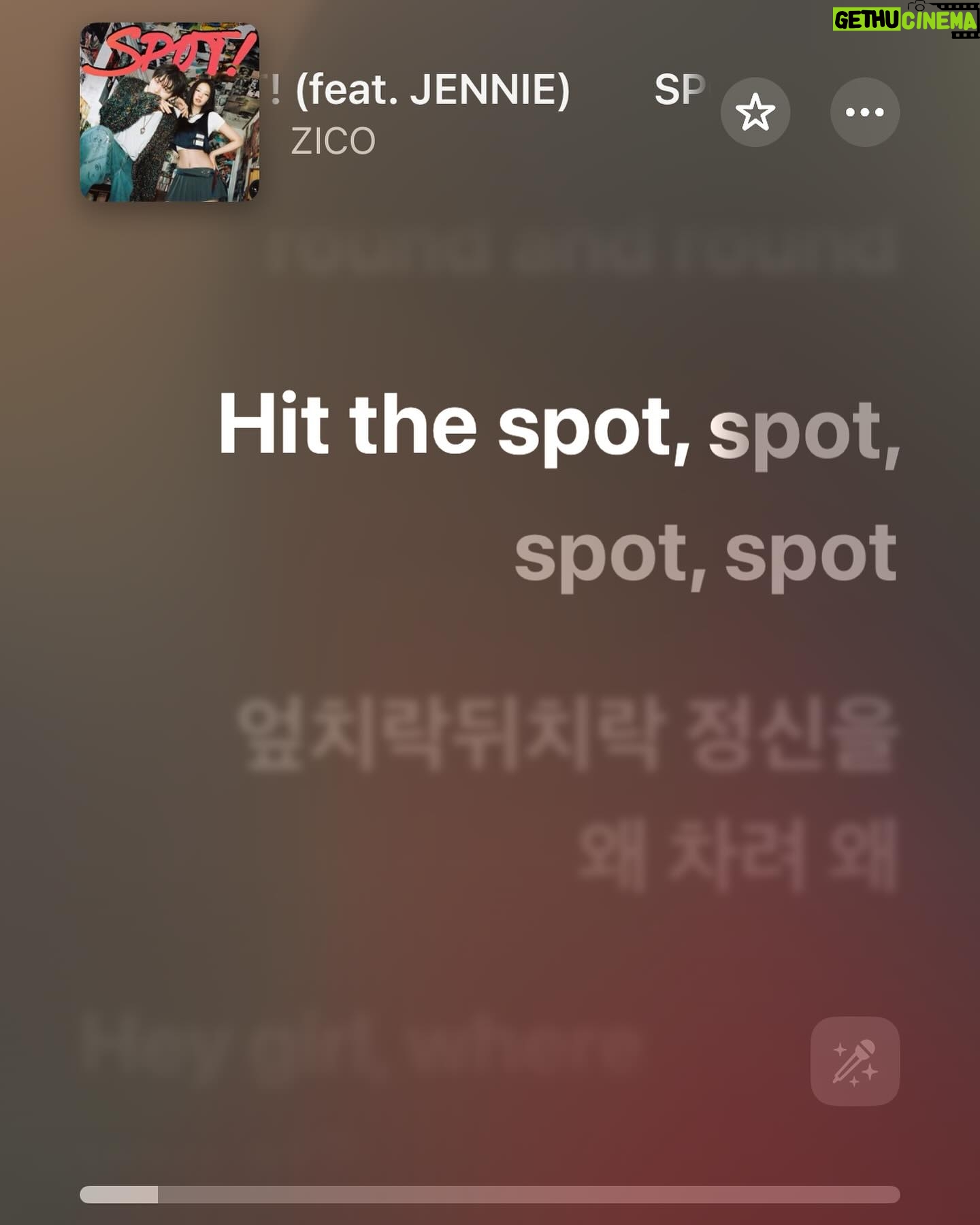
Task: Enable Sing mode with the microphone button
Action: coord(855,1061)
